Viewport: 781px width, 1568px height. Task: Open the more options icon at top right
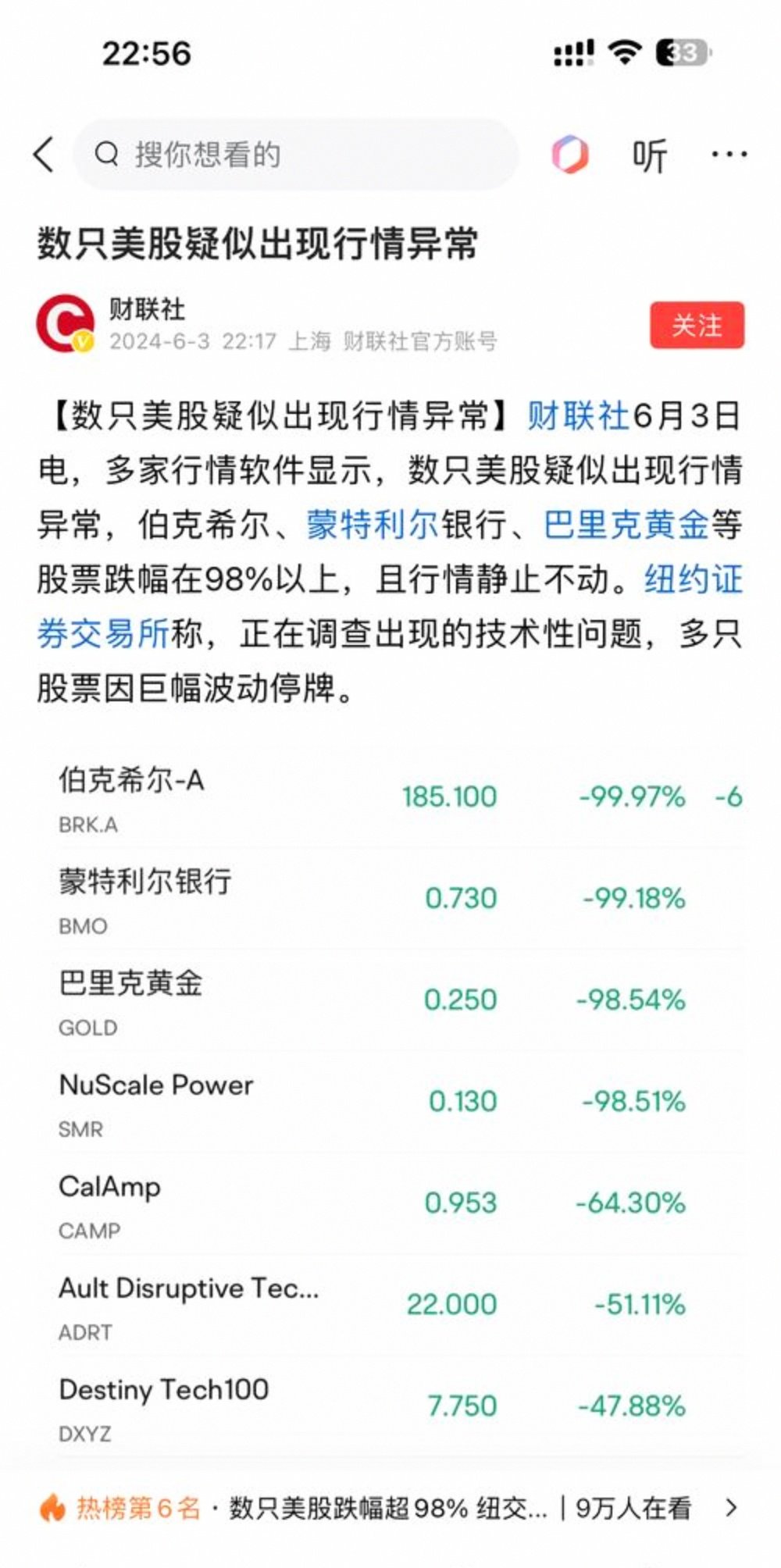click(727, 154)
